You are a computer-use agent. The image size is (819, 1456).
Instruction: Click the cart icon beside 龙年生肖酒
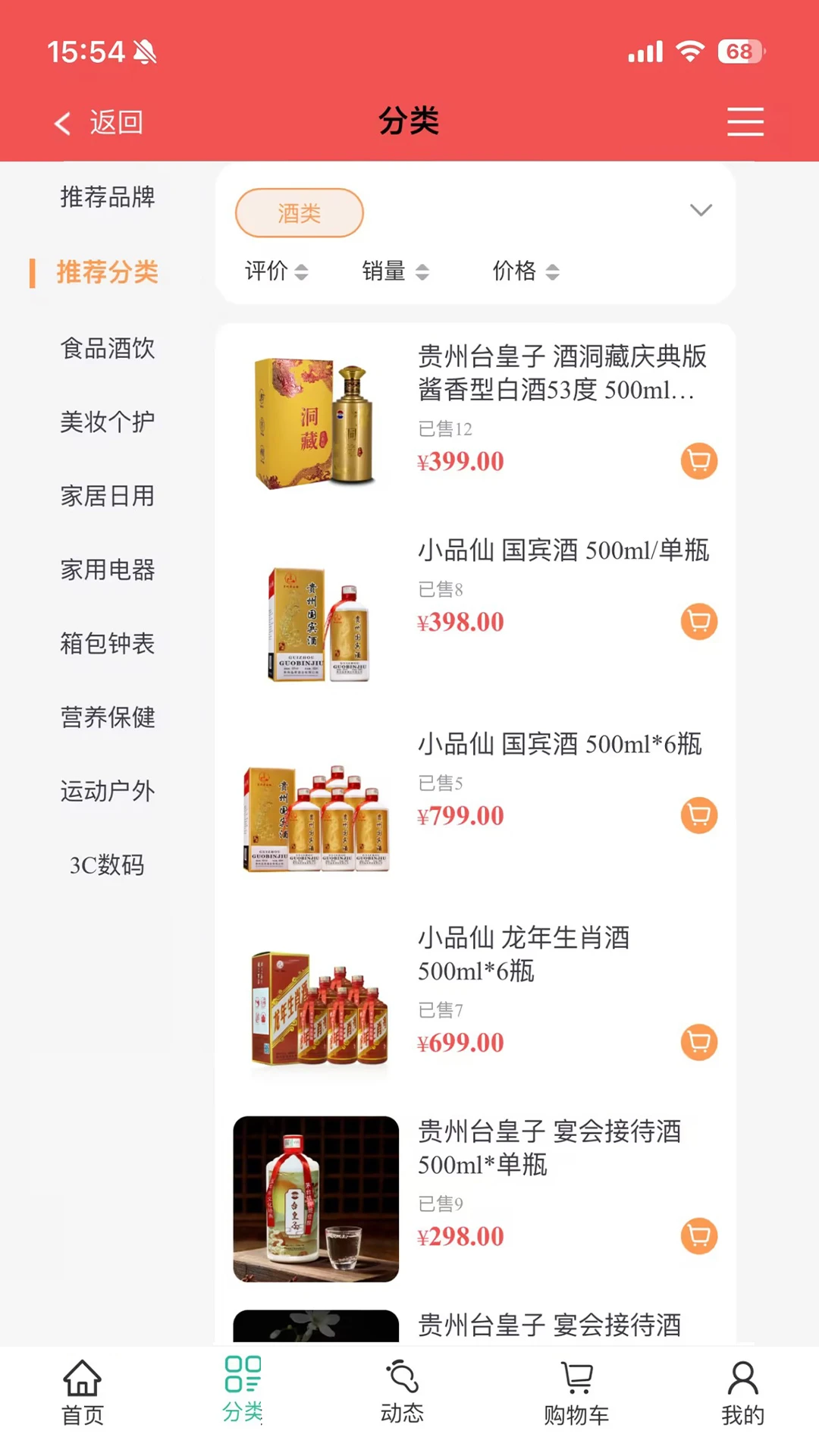tap(698, 1042)
